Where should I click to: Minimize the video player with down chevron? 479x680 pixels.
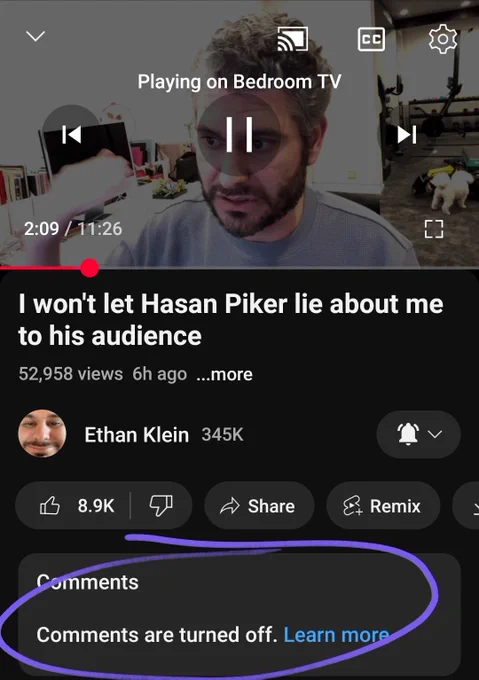[x=36, y=36]
